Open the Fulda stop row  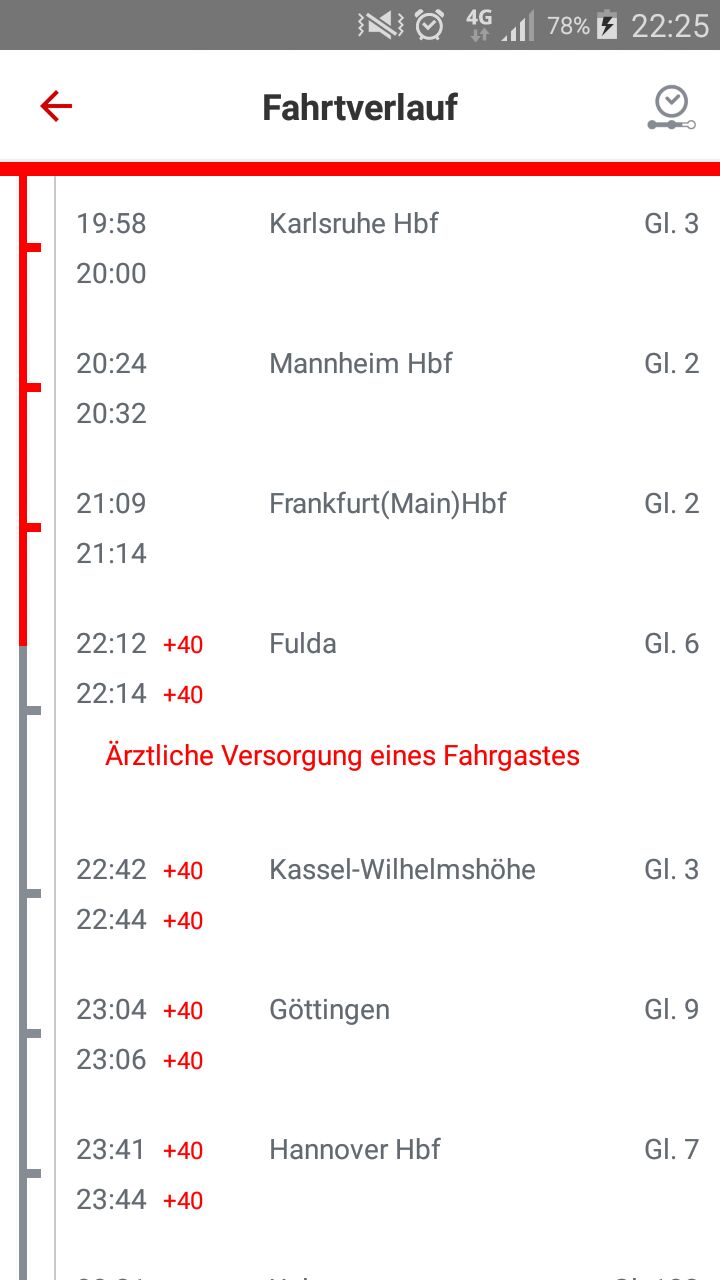388,700
